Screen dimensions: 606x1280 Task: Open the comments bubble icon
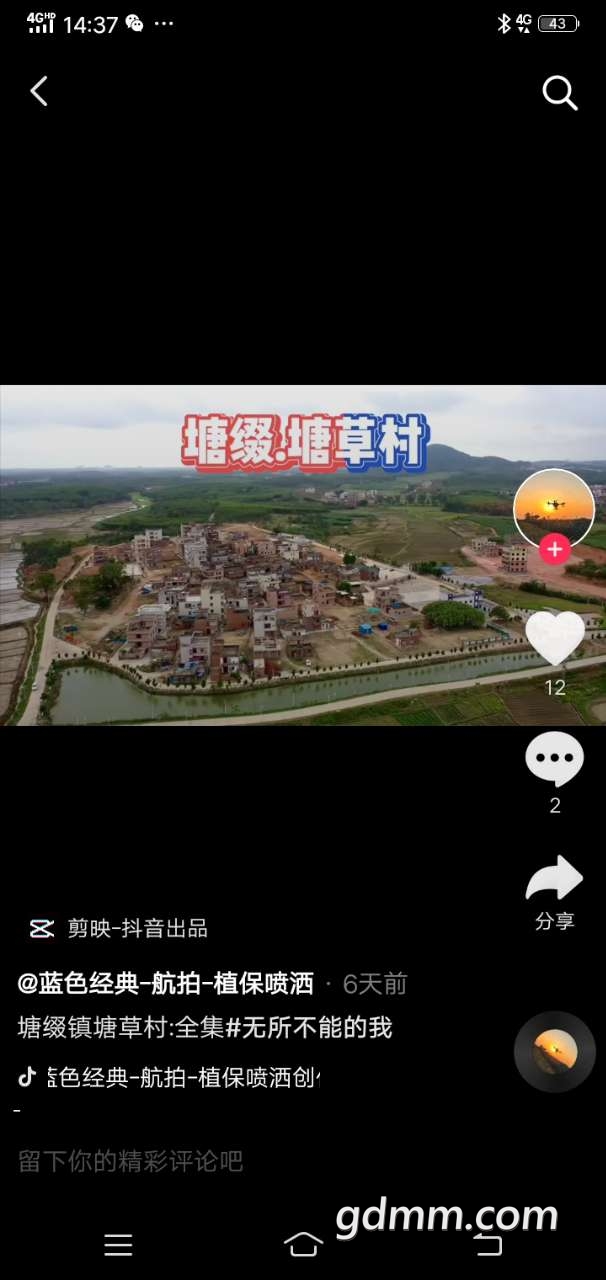(x=554, y=760)
